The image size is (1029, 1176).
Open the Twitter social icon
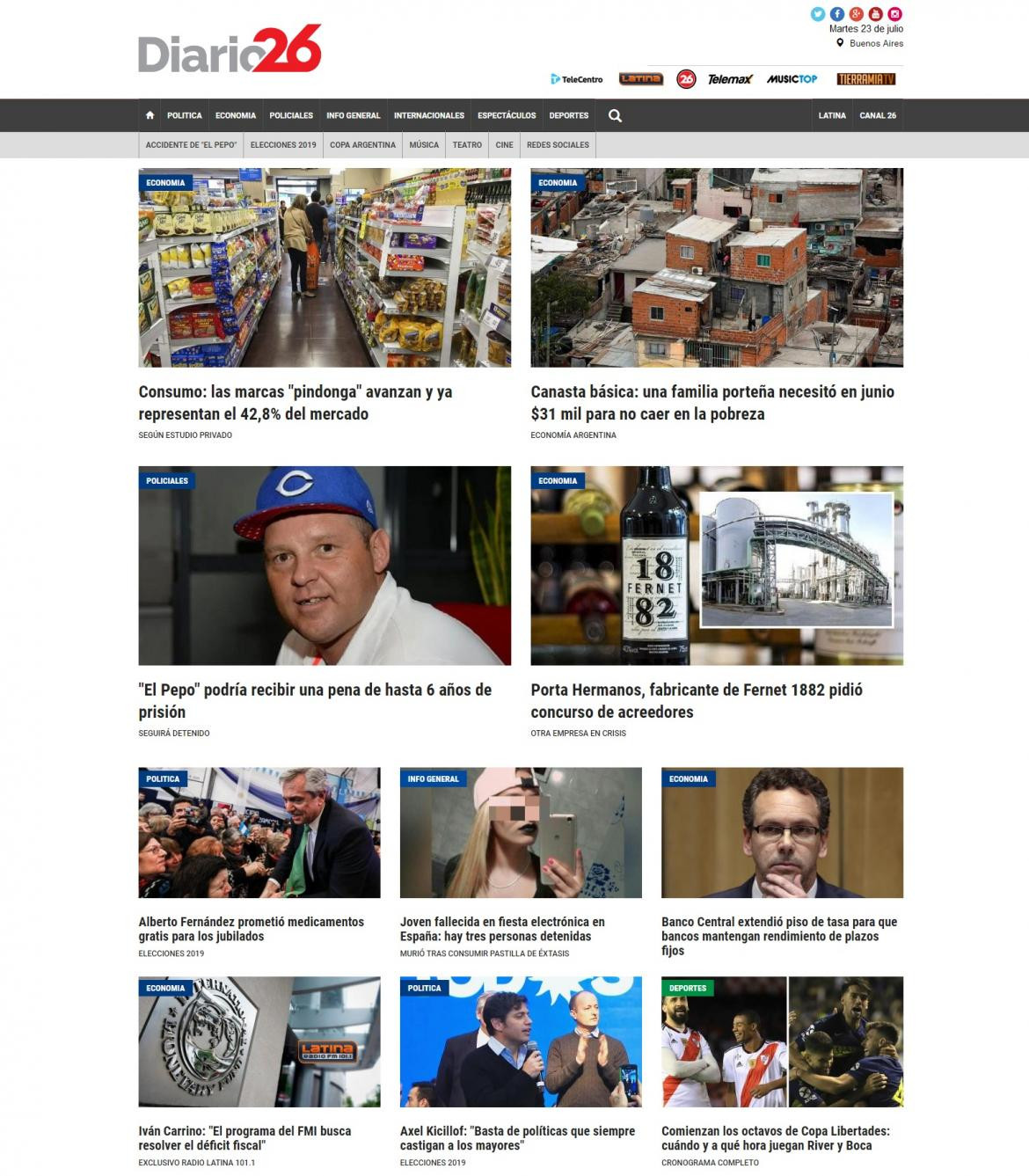pyautogui.click(x=818, y=14)
